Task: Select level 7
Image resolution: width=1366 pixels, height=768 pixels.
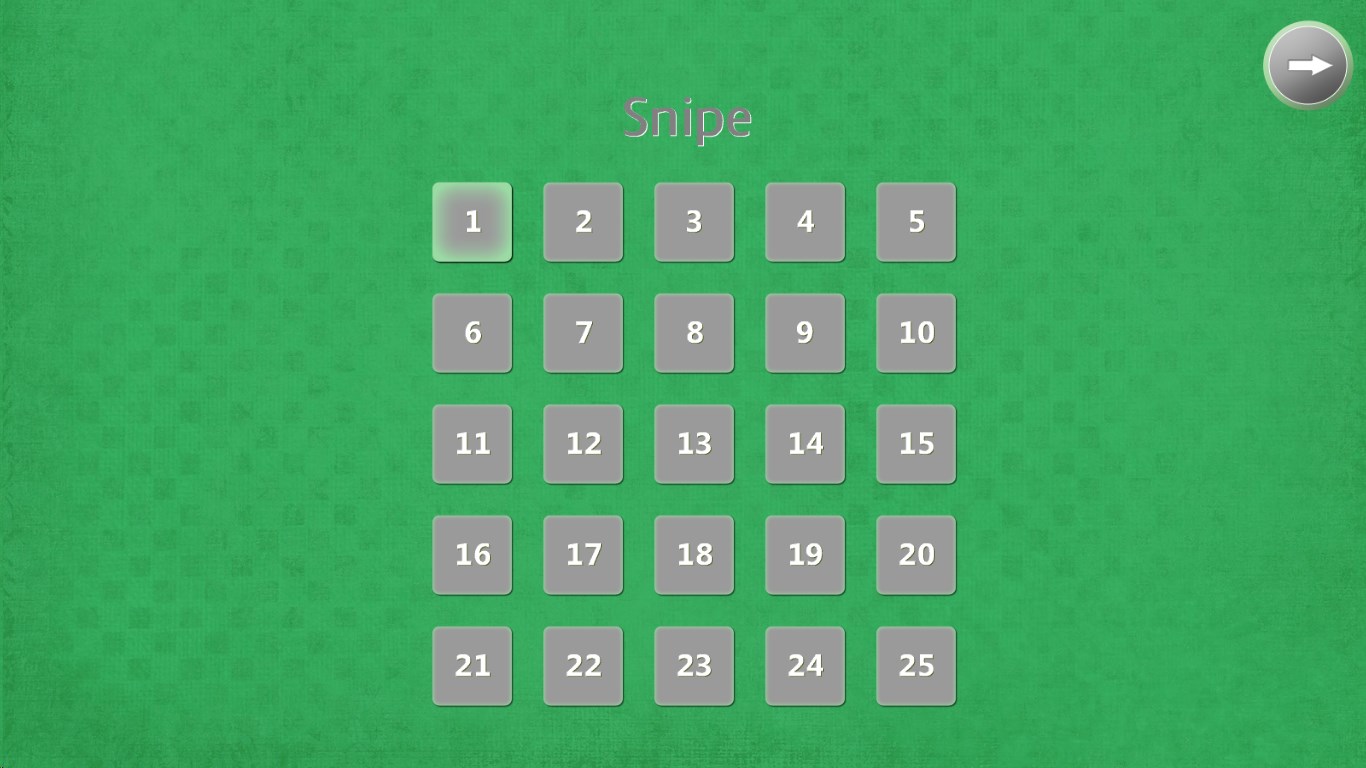Action: click(583, 333)
